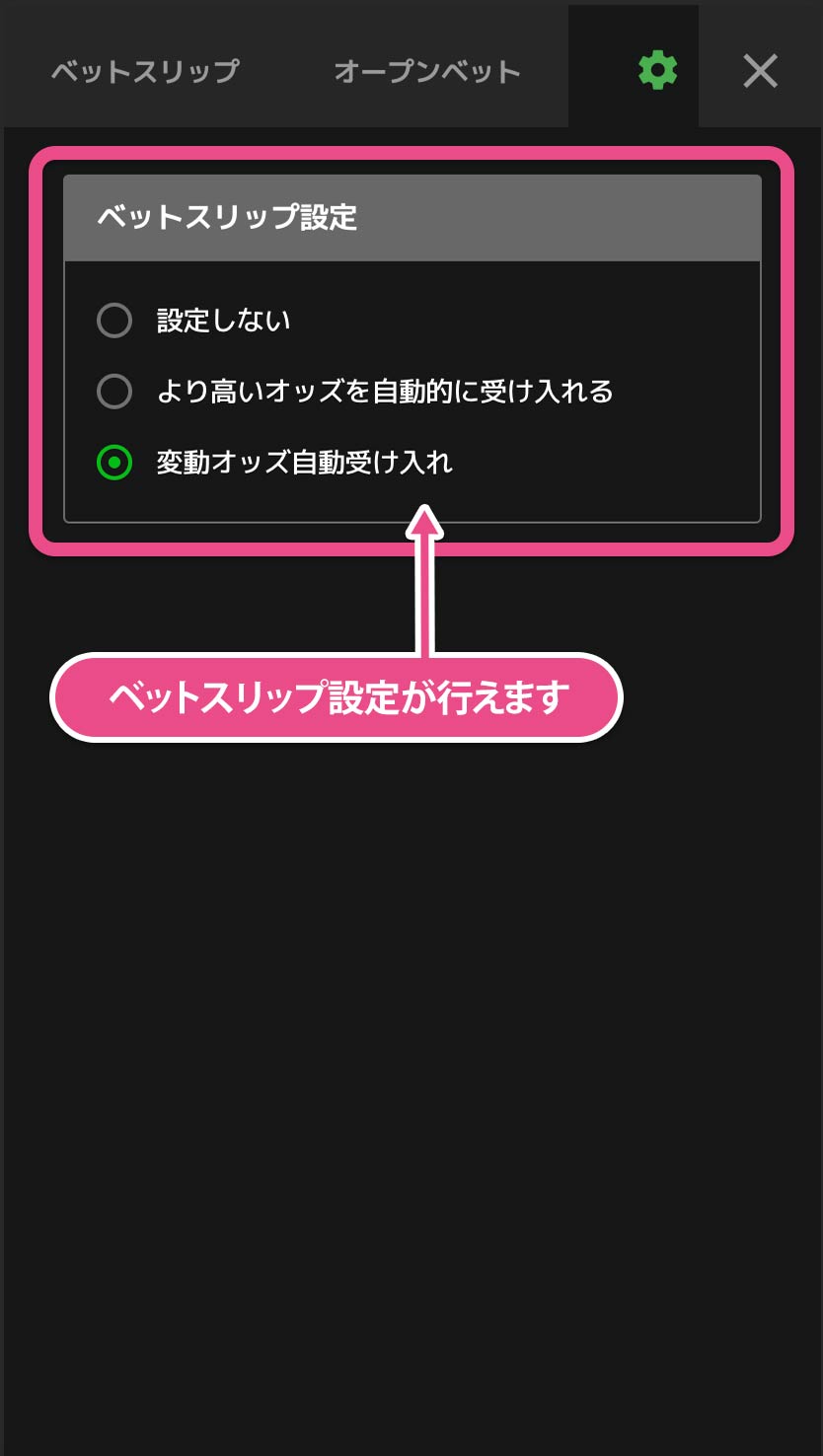Screen dimensions: 823x1456
Task: Switch to the オープンベット tab
Action: point(426,72)
